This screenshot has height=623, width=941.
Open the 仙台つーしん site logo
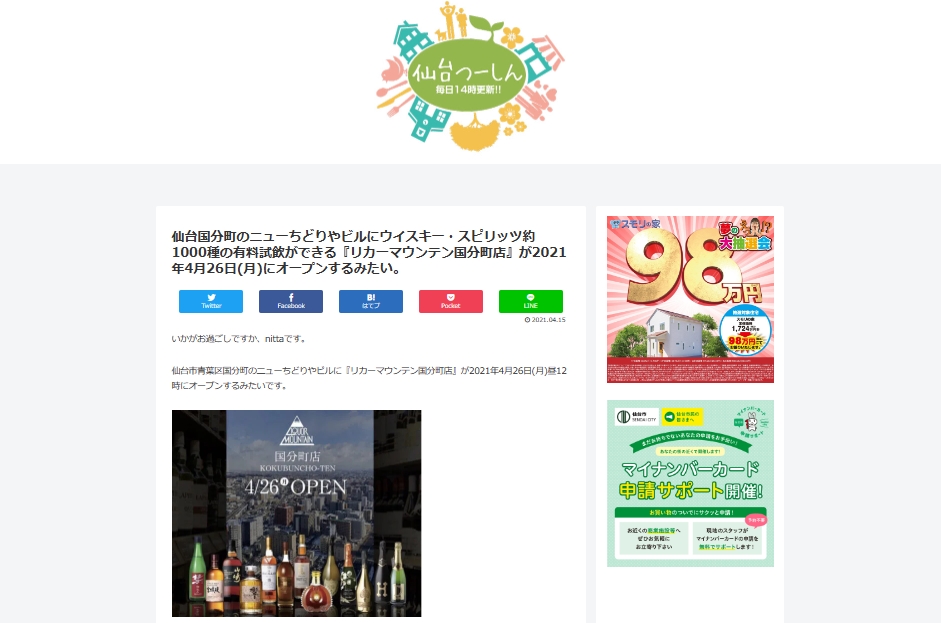[x=464, y=74]
